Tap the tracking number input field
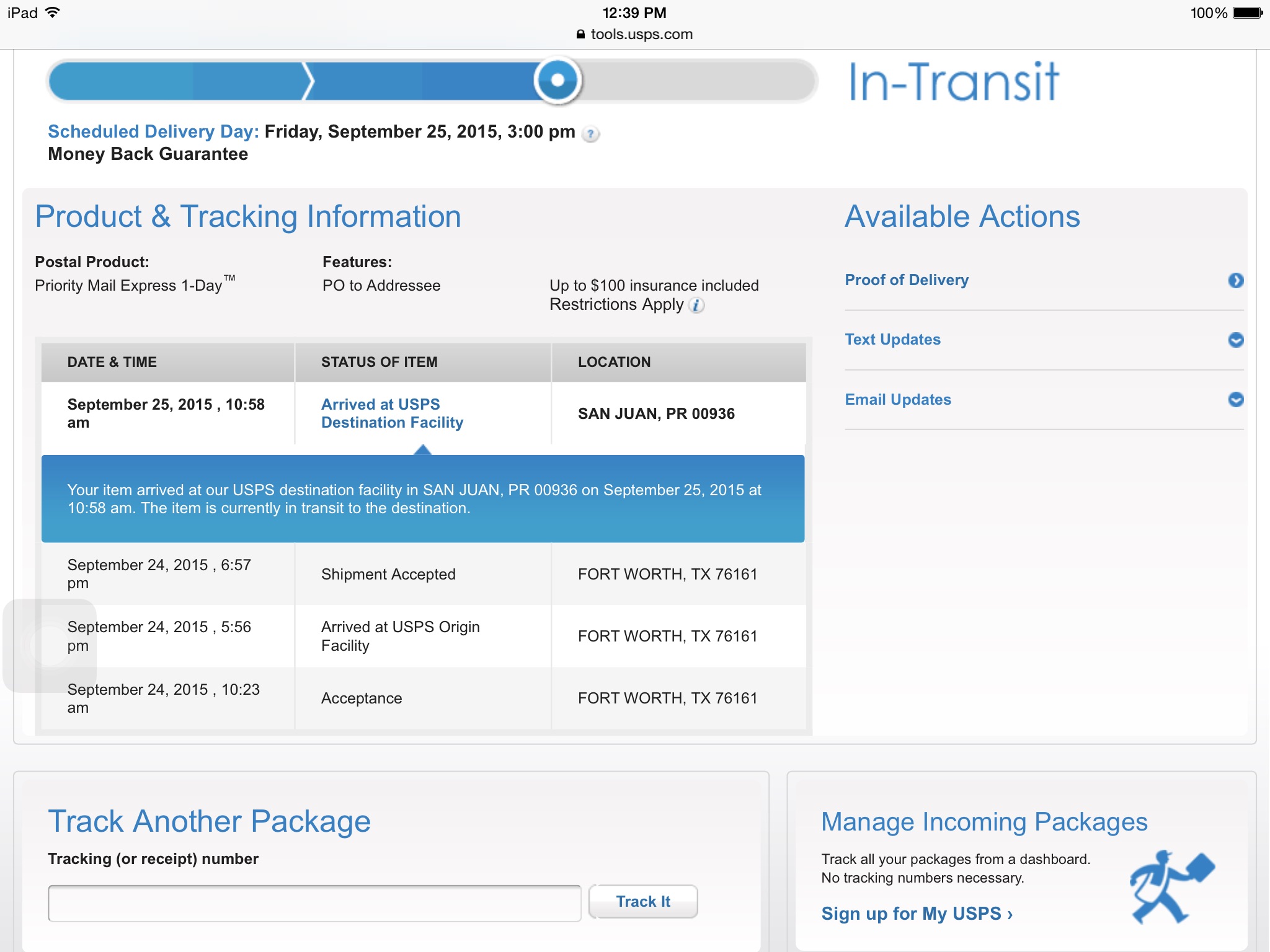Viewport: 1270px width, 952px height. point(314,903)
